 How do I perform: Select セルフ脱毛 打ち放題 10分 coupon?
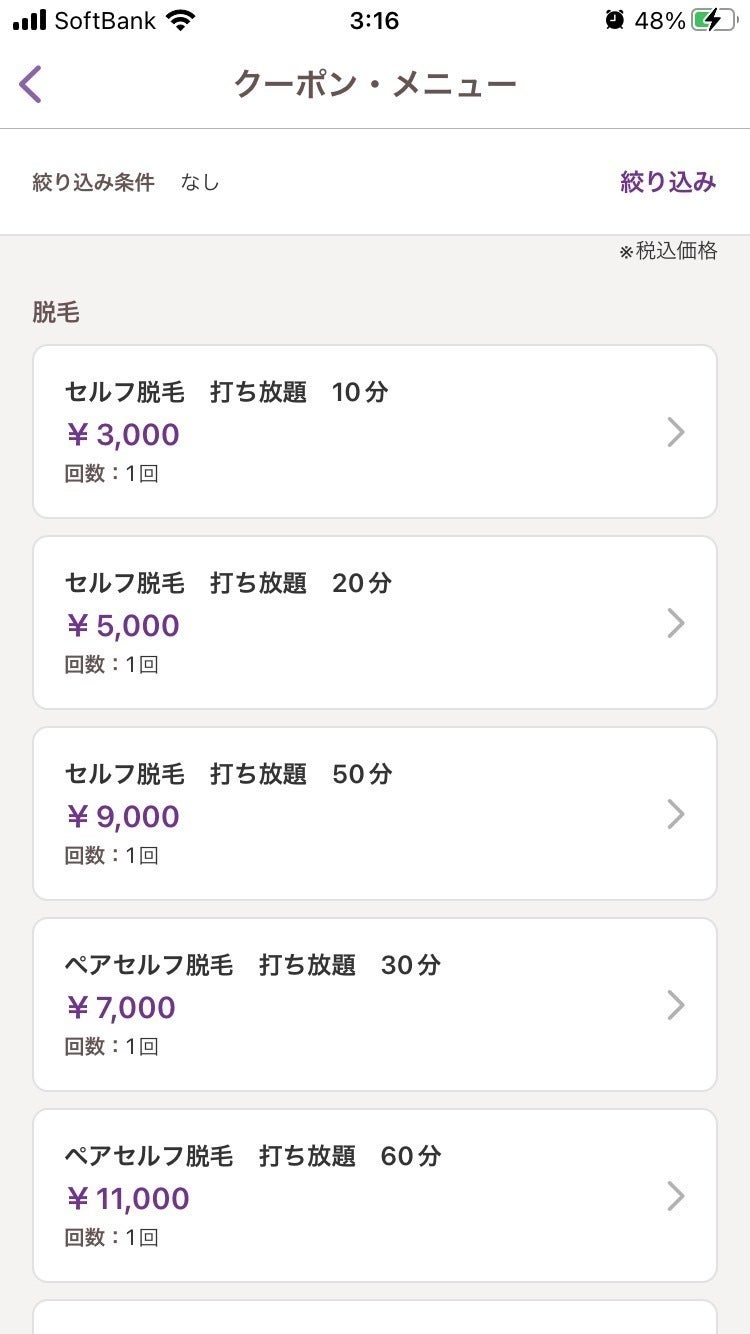pos(375,432)
